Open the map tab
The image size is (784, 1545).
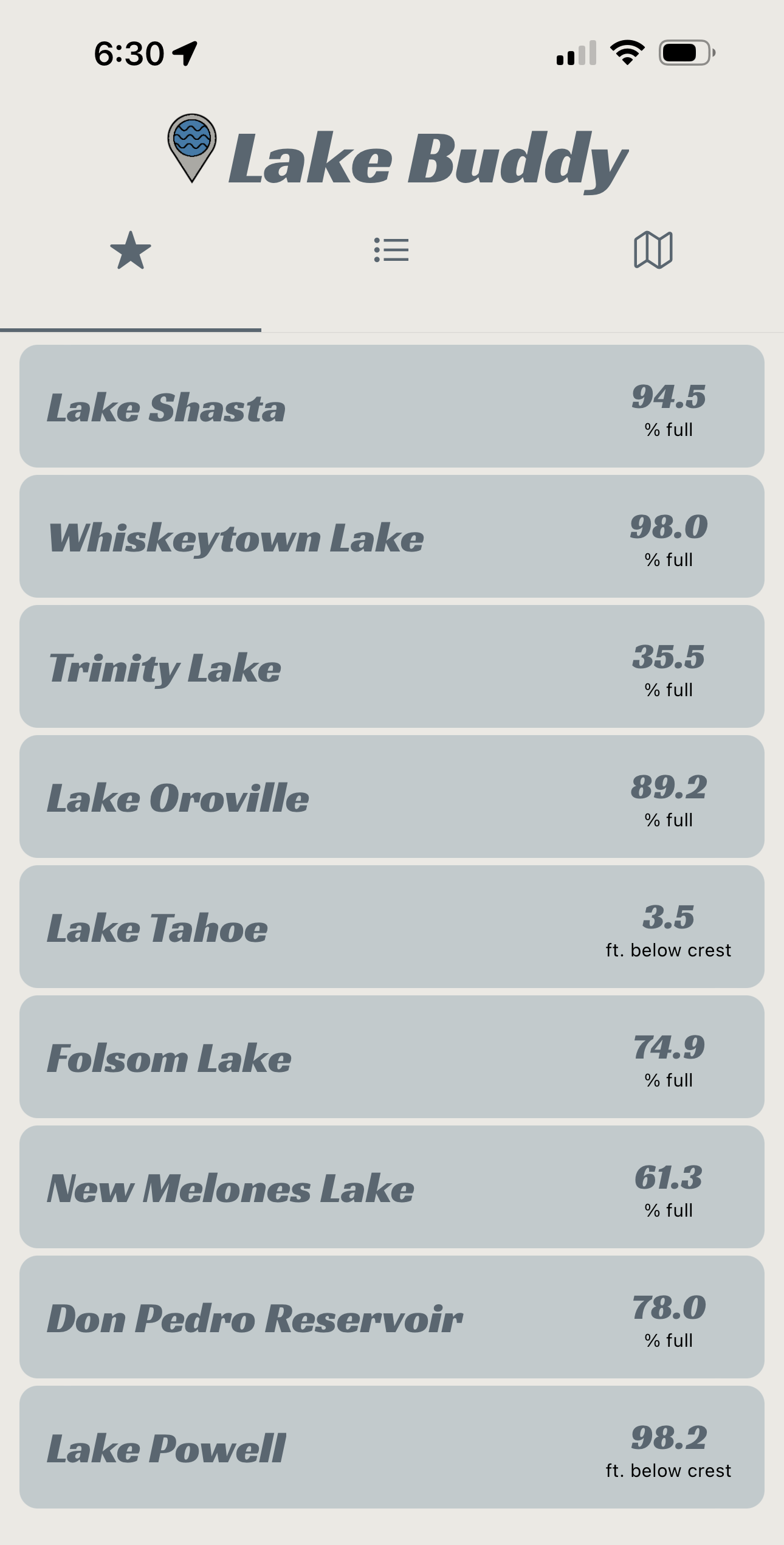653,250
